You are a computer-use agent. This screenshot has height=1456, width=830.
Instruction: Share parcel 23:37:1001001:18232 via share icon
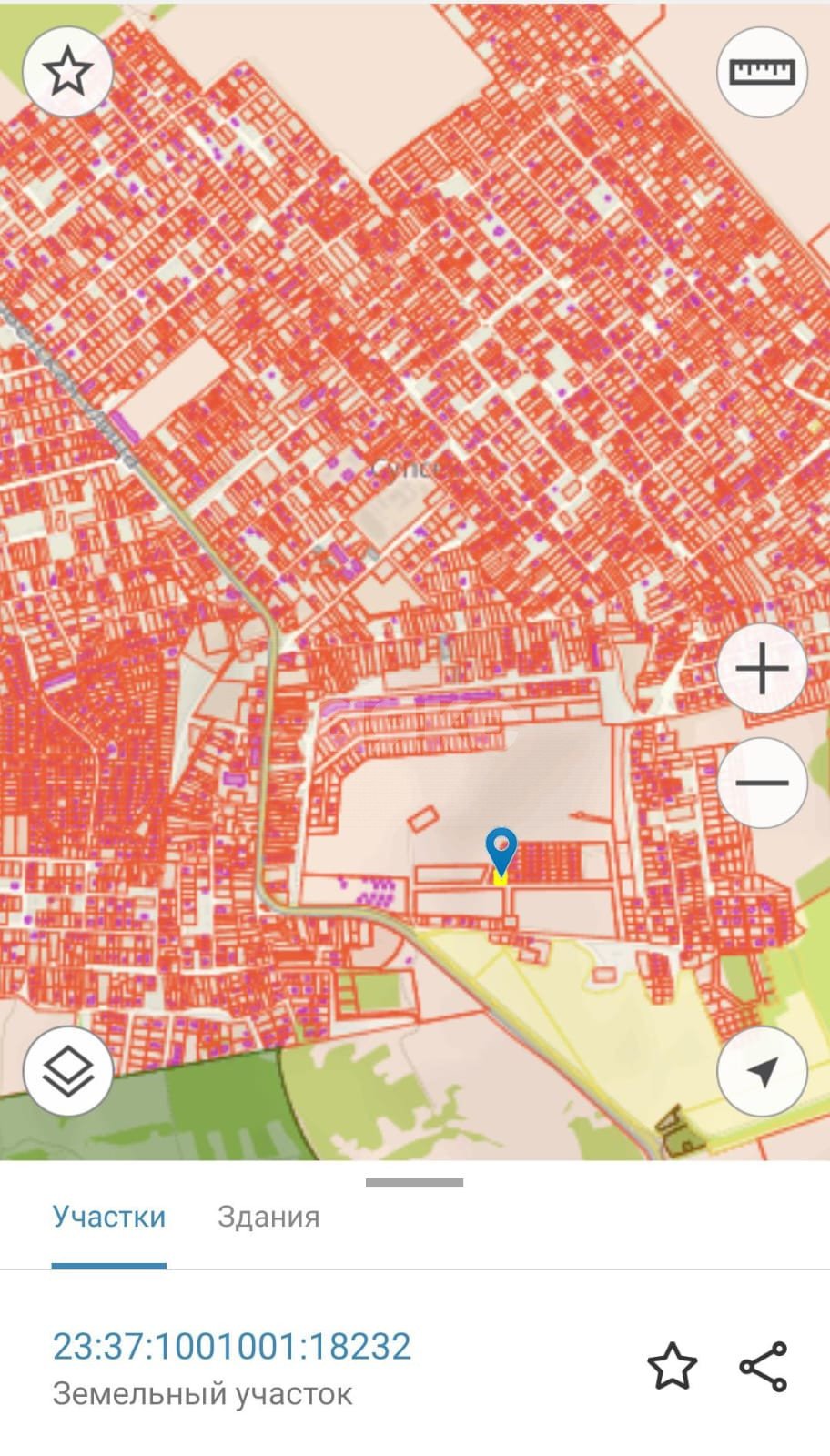coord(763,1365)
